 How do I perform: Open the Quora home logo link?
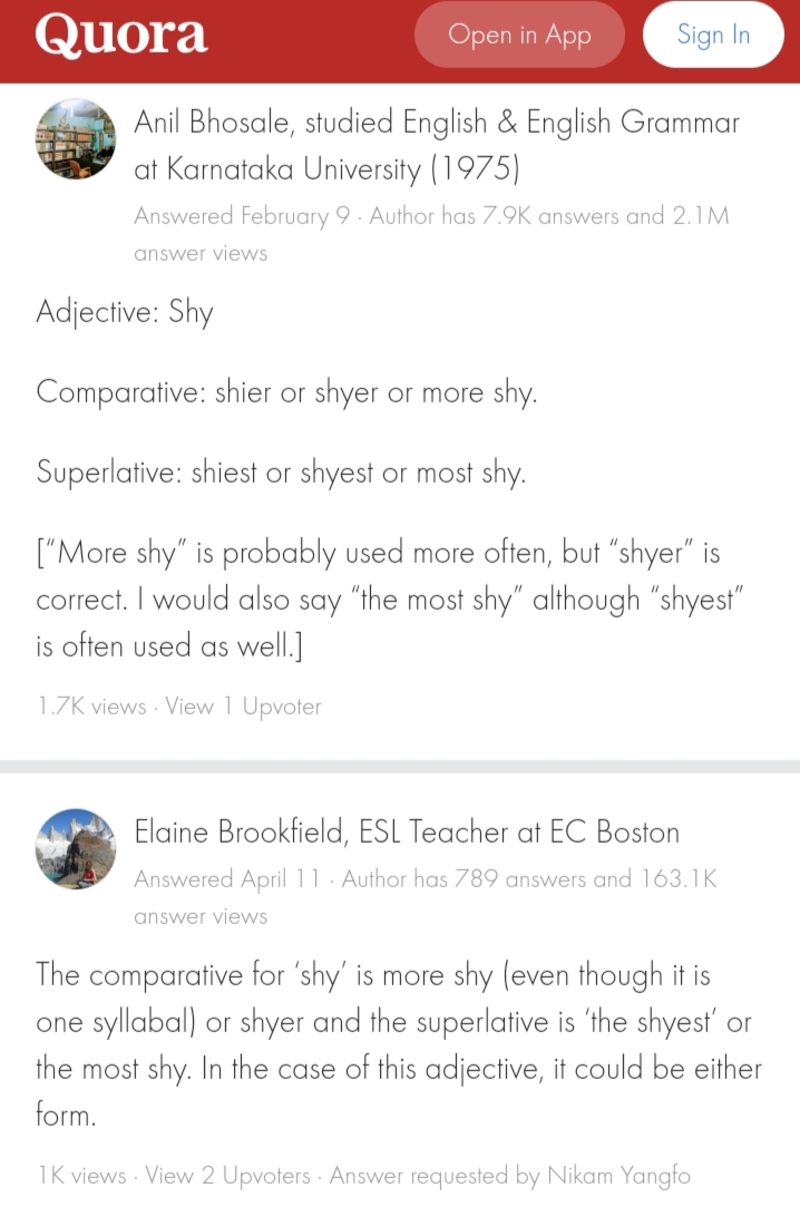(x=121, y=34)
